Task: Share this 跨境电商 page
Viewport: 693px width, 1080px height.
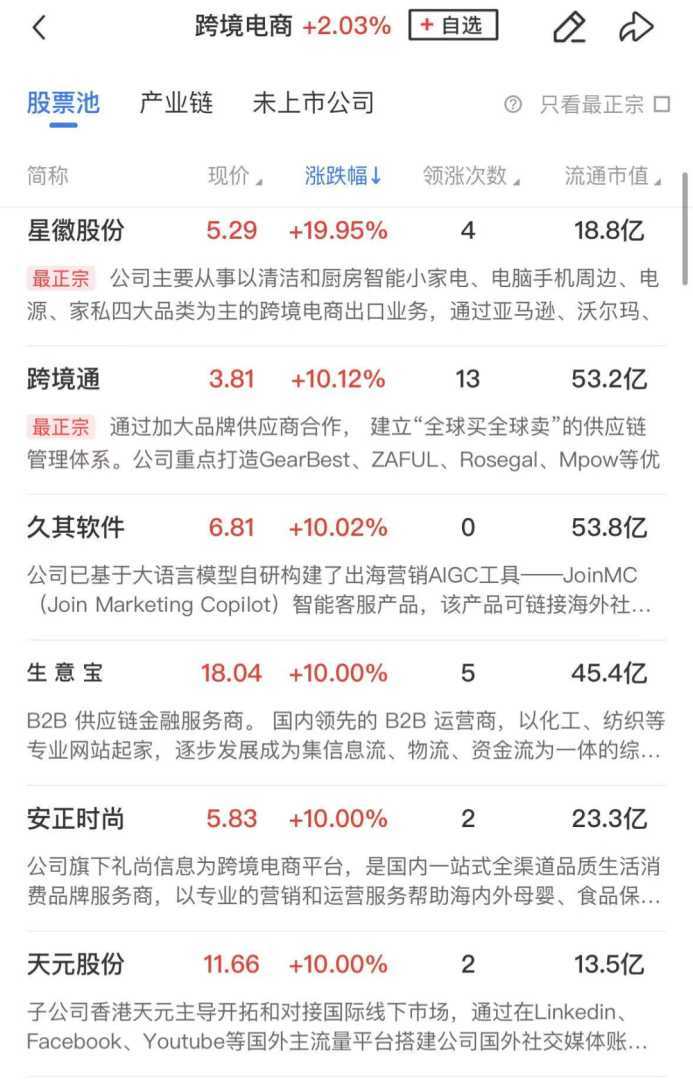Action: click(x=636, y=28)
